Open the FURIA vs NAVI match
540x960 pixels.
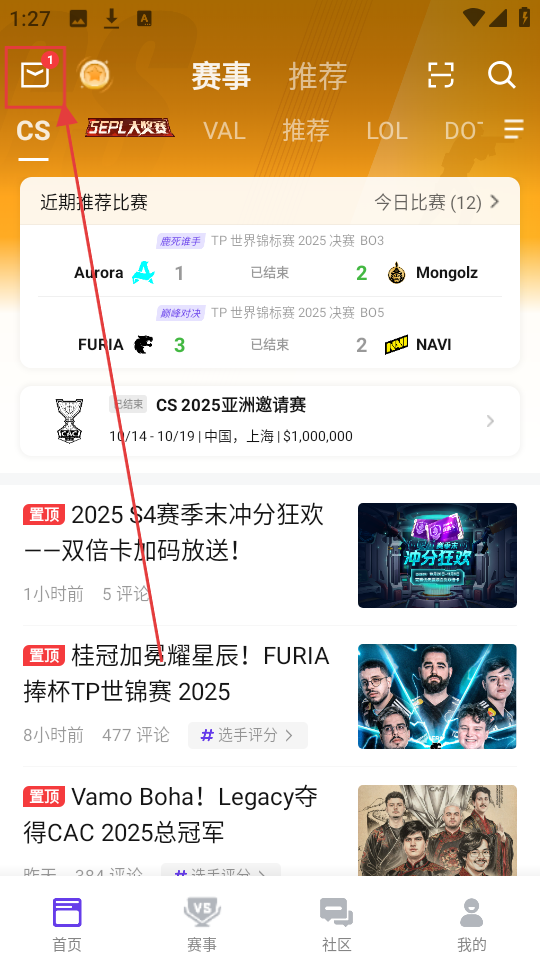270,333
